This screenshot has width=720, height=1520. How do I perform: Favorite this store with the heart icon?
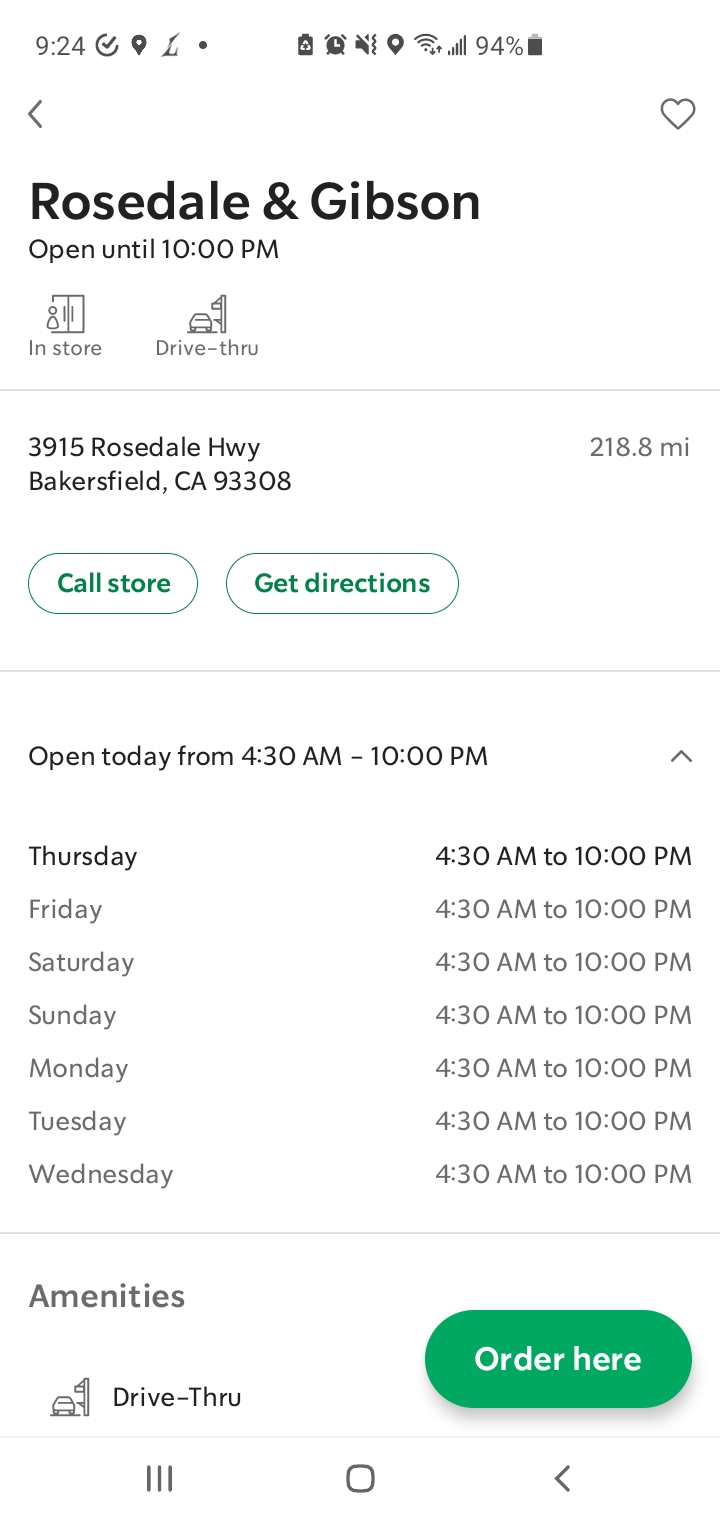(677, 114)
